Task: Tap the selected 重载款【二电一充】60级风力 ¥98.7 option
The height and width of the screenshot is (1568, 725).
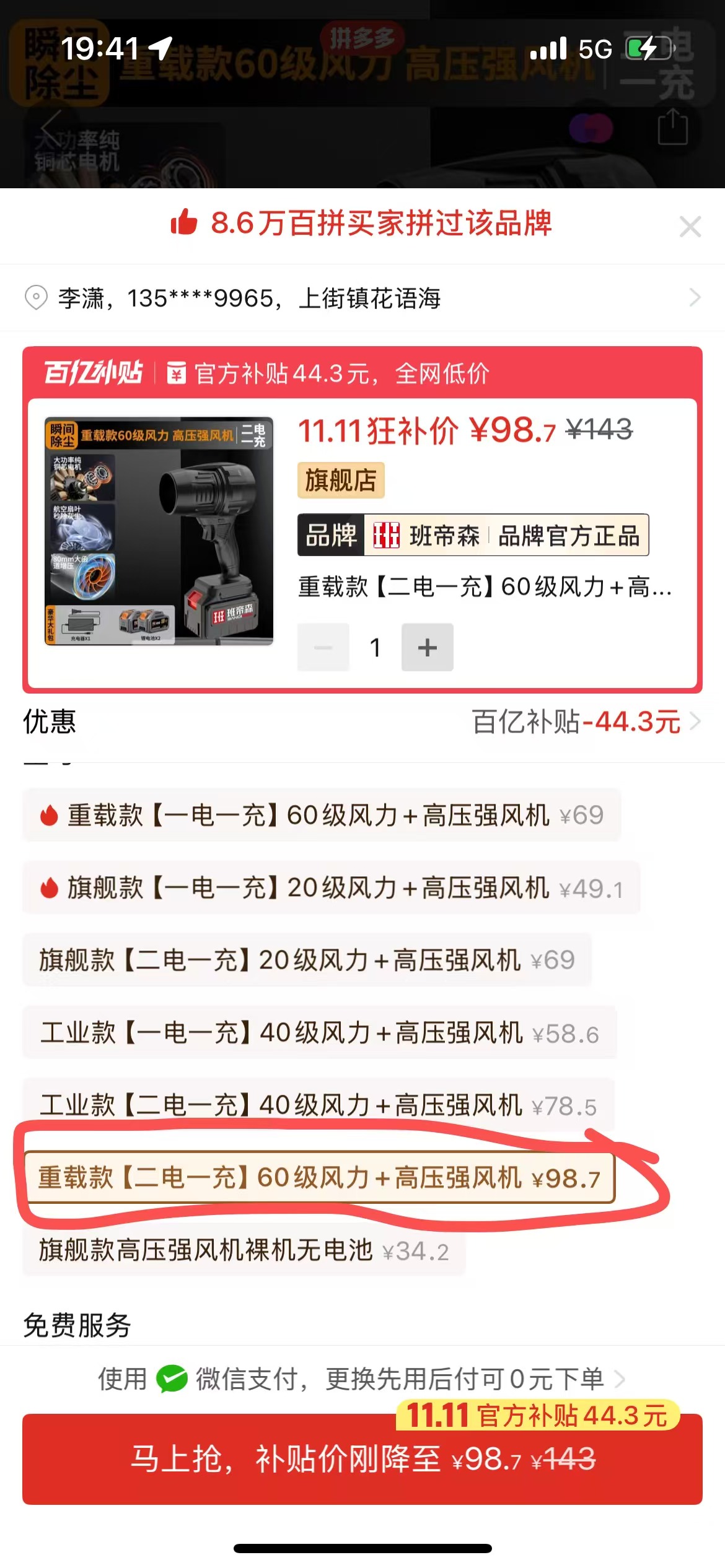Action: (x=319, y=1178)
